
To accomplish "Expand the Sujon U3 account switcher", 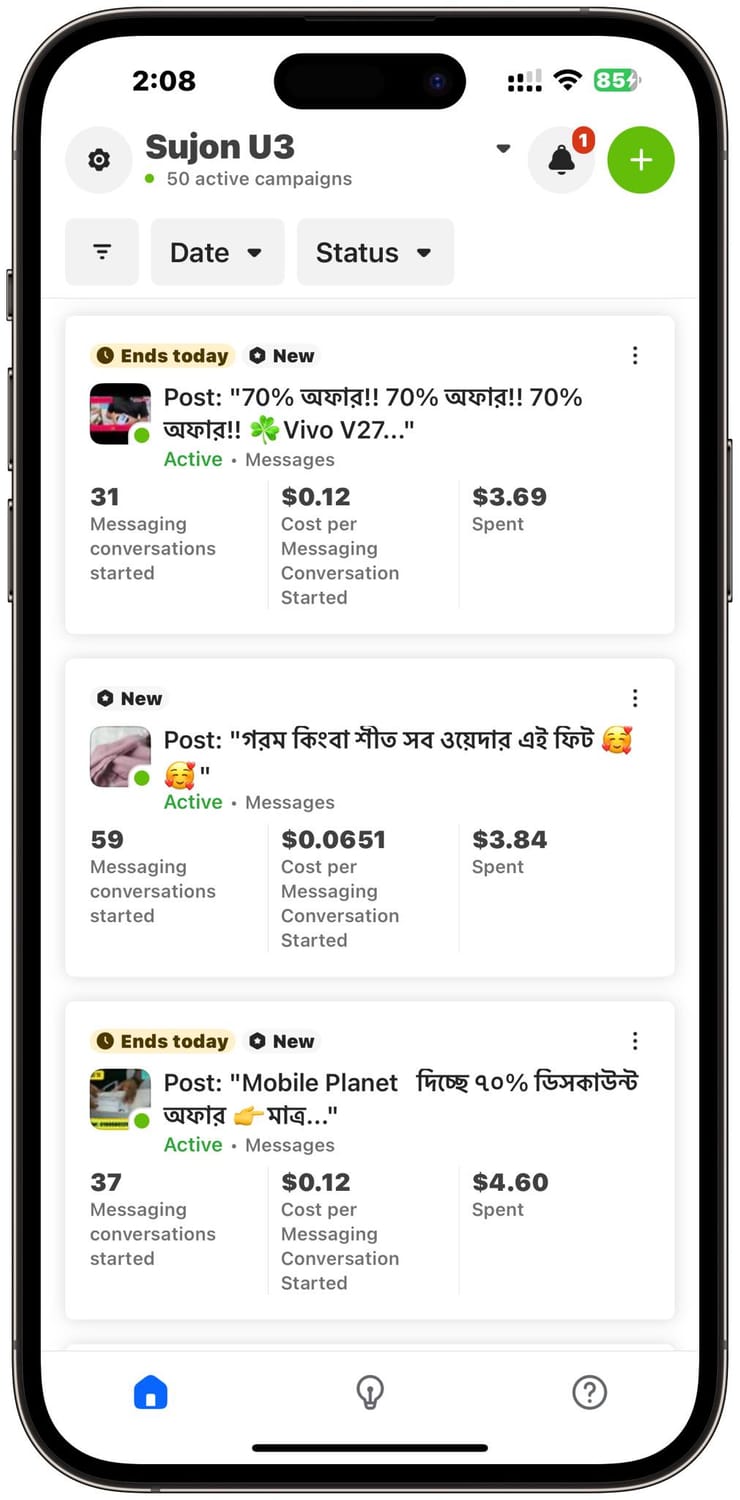I will click(503, 149).
